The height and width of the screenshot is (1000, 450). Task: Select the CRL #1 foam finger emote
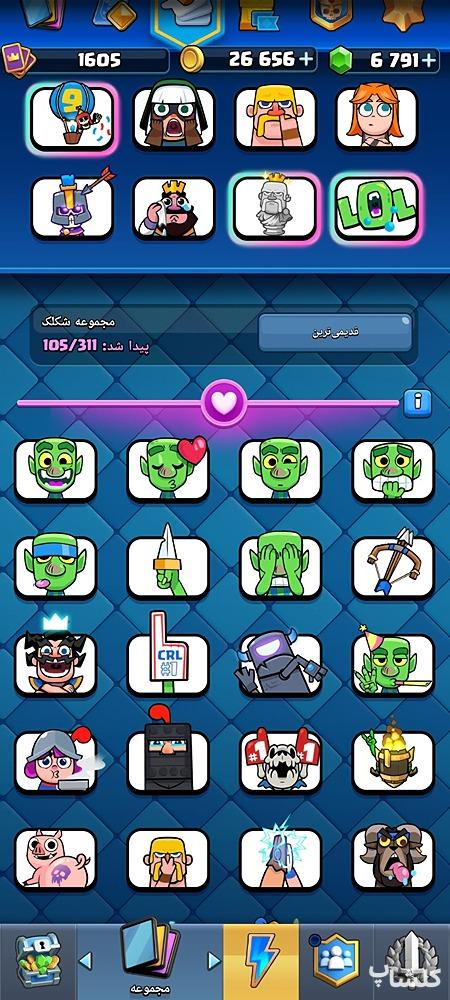[168, 663]
